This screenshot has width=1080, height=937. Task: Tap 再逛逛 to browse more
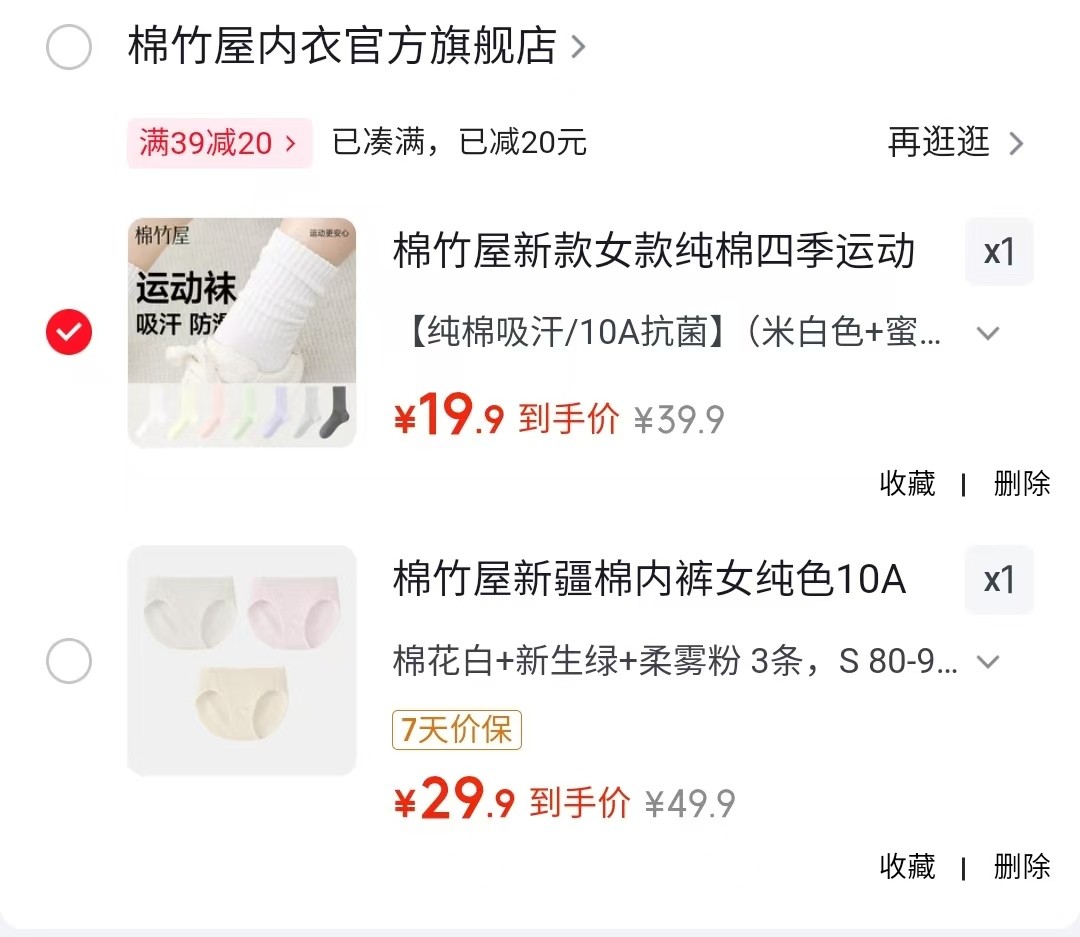(x=955, y=143)
